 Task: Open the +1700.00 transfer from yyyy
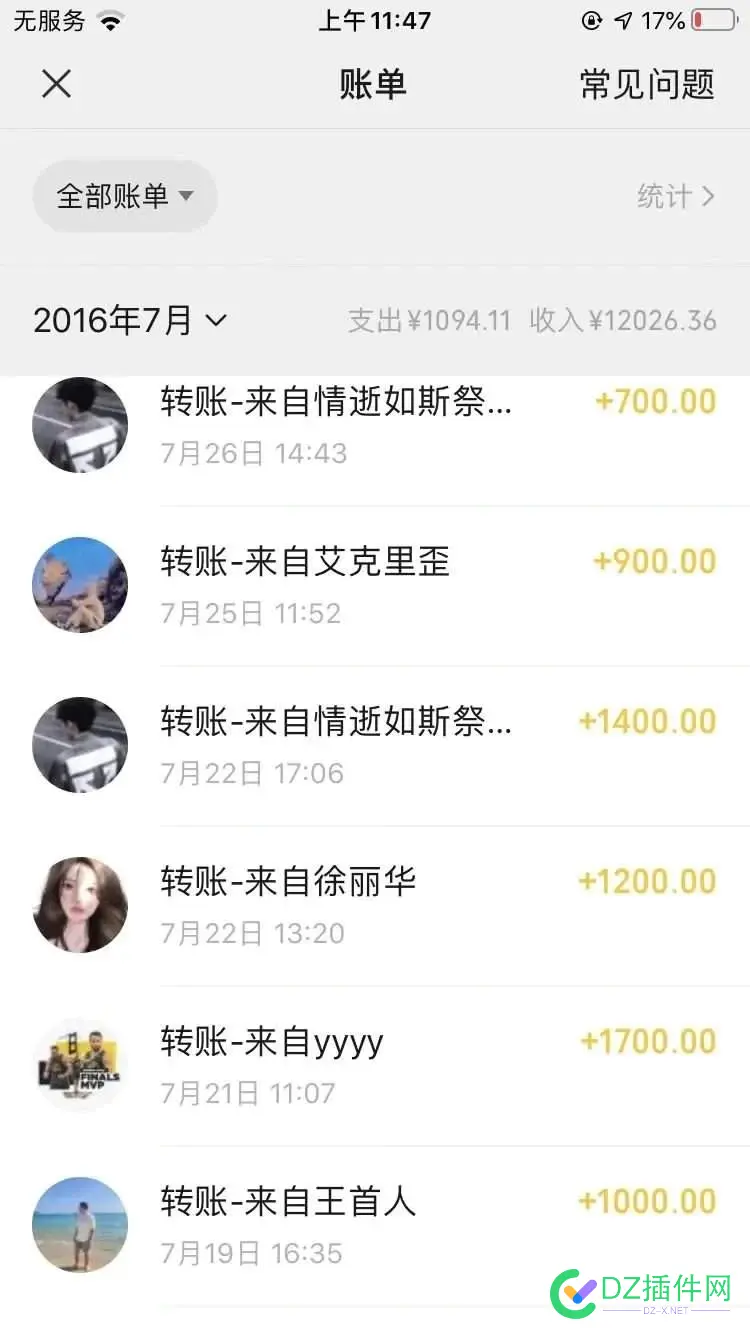click(400, 1065)
